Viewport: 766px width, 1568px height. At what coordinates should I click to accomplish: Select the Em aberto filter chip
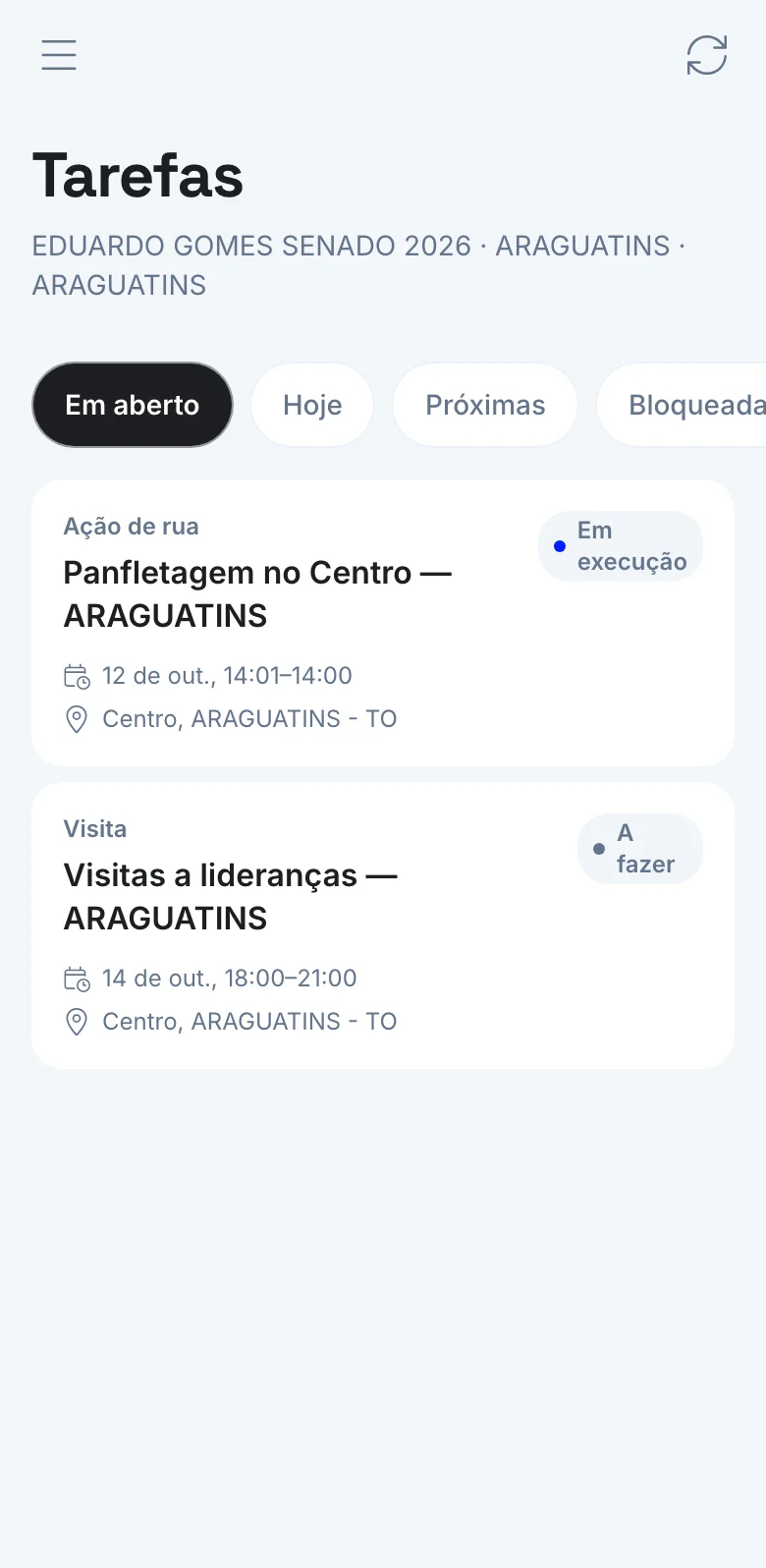click(133, 405)
